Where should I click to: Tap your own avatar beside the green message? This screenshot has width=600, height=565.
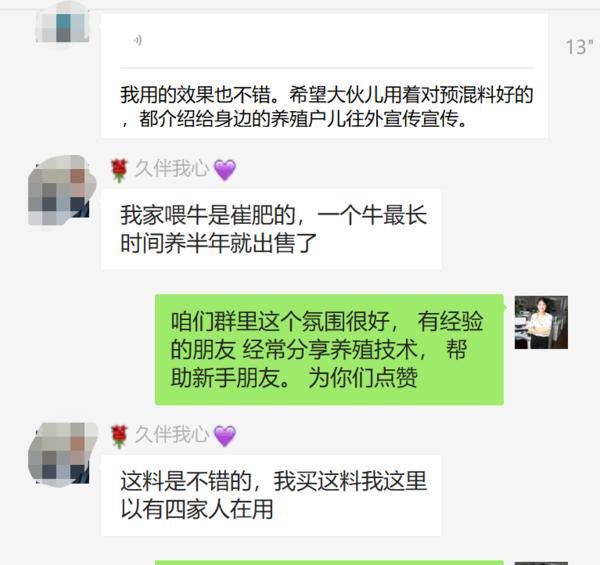tap(541, 322)
